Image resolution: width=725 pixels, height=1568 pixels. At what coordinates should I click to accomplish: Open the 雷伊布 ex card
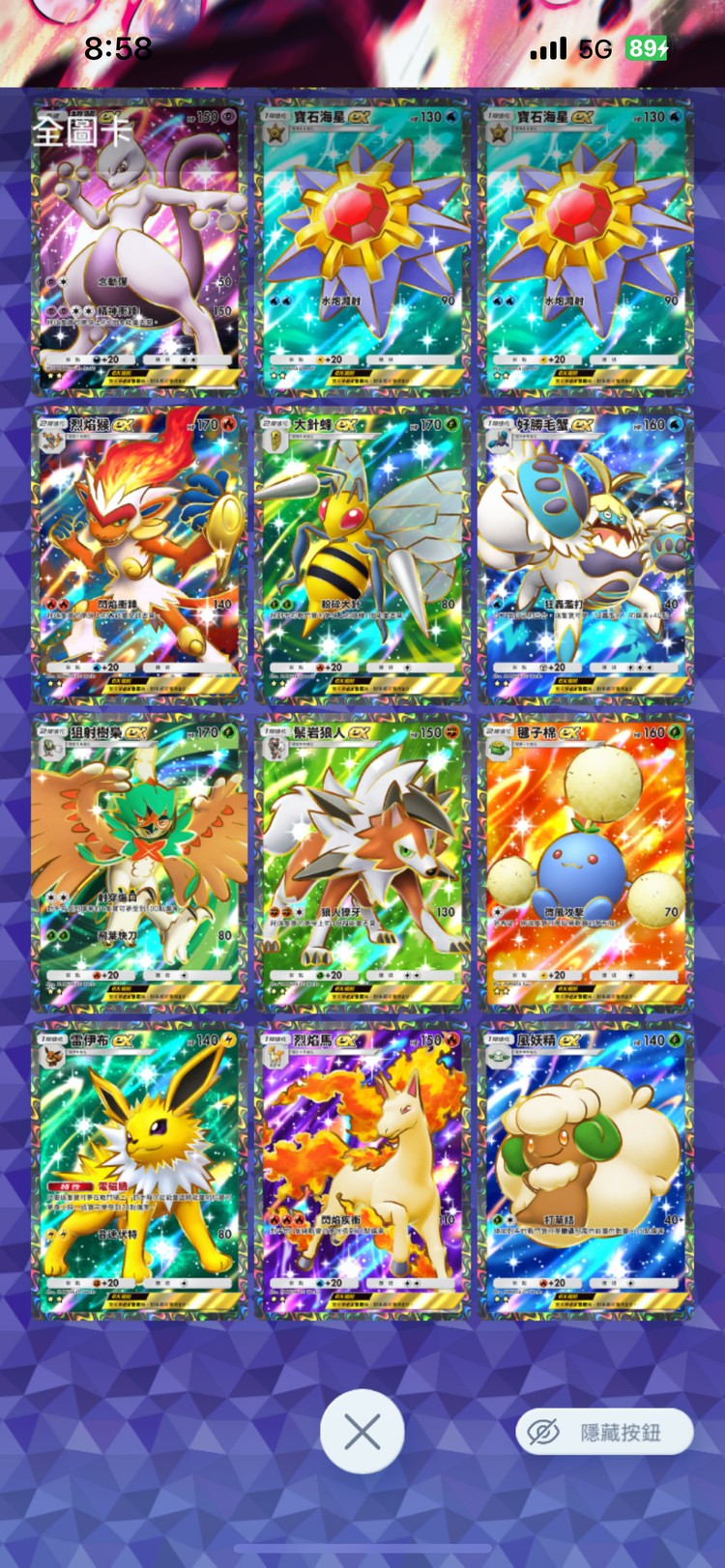pyautogui.click(x=139, y=1171)
